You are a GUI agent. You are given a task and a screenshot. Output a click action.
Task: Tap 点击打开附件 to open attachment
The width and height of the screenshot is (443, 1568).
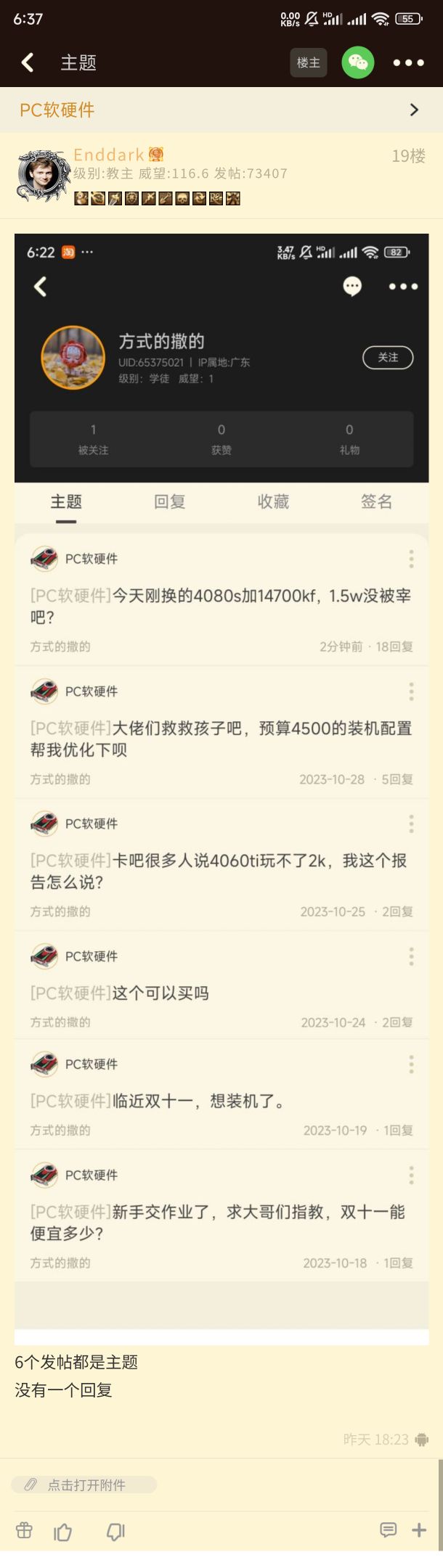(x=84, y=1485)
